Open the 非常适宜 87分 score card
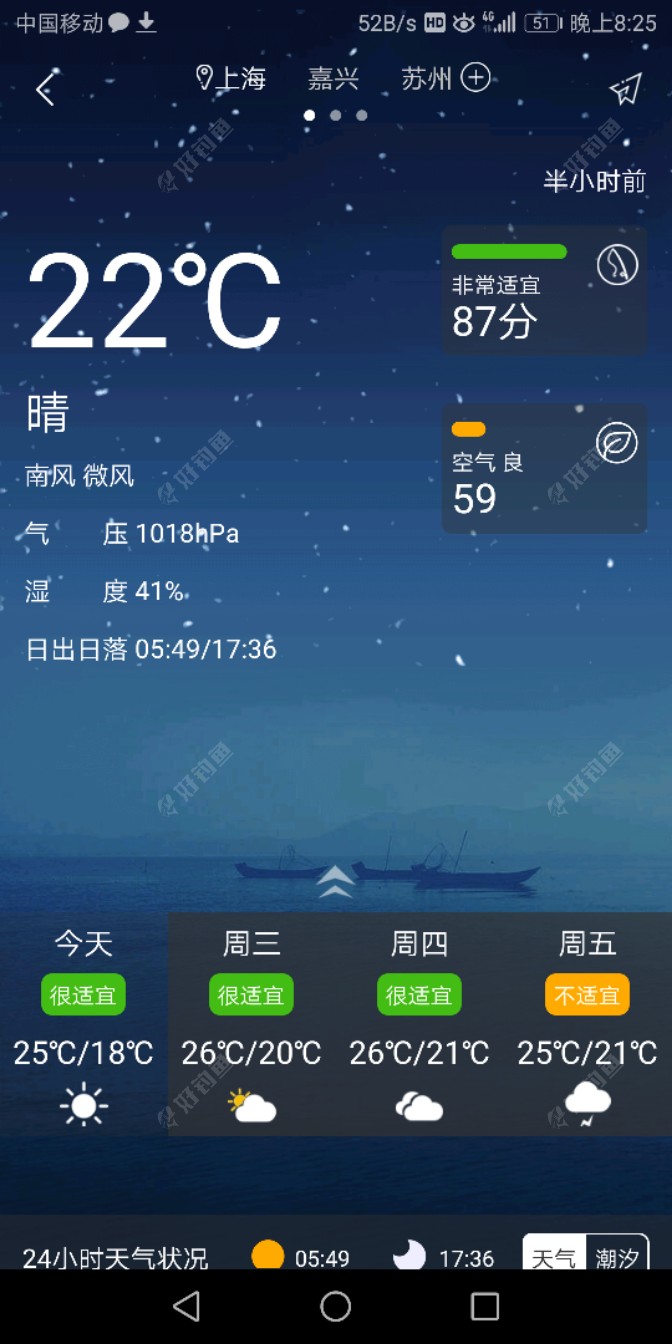This screenshot has width=672, height=1344. pyautogui.click(x=544, y=291)
